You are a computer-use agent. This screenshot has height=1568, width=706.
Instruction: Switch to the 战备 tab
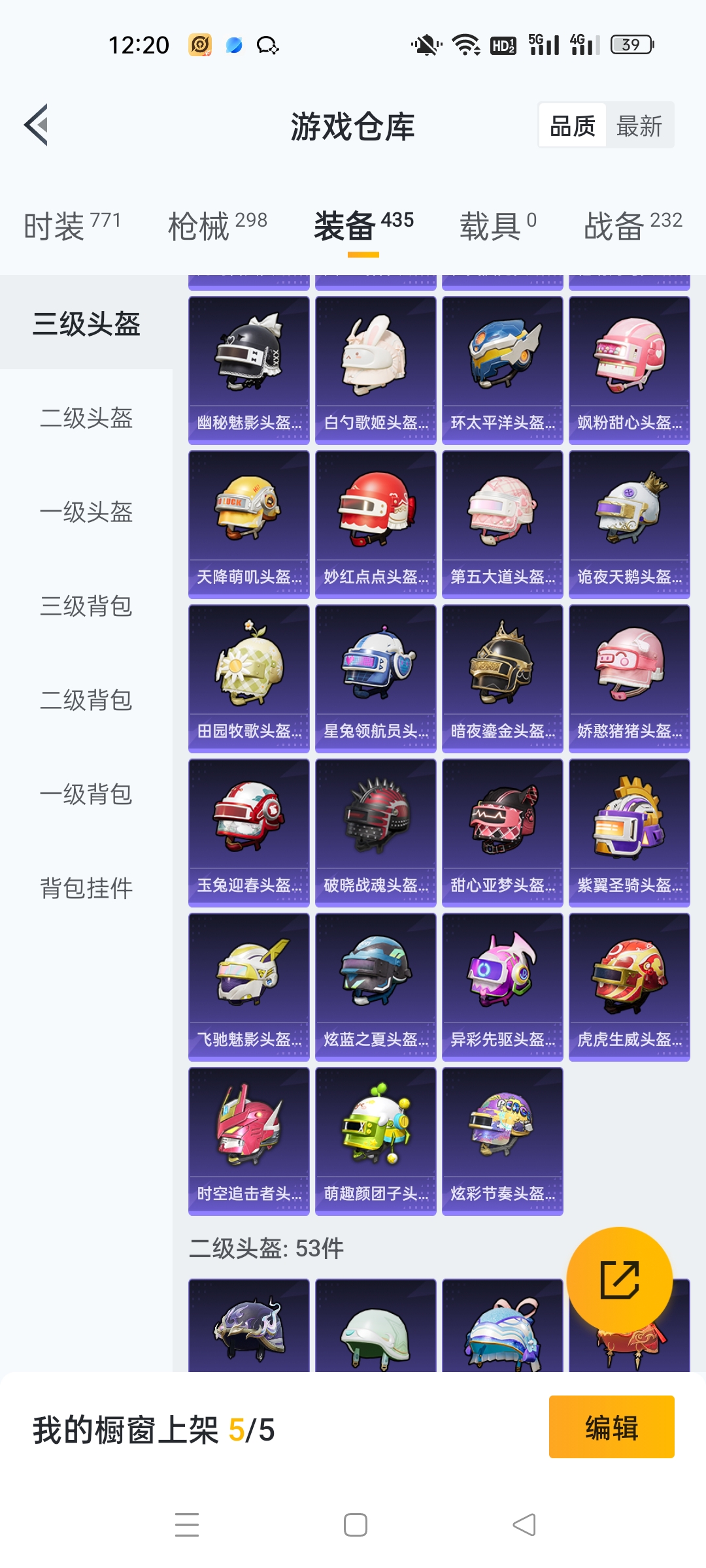(633, 225)
